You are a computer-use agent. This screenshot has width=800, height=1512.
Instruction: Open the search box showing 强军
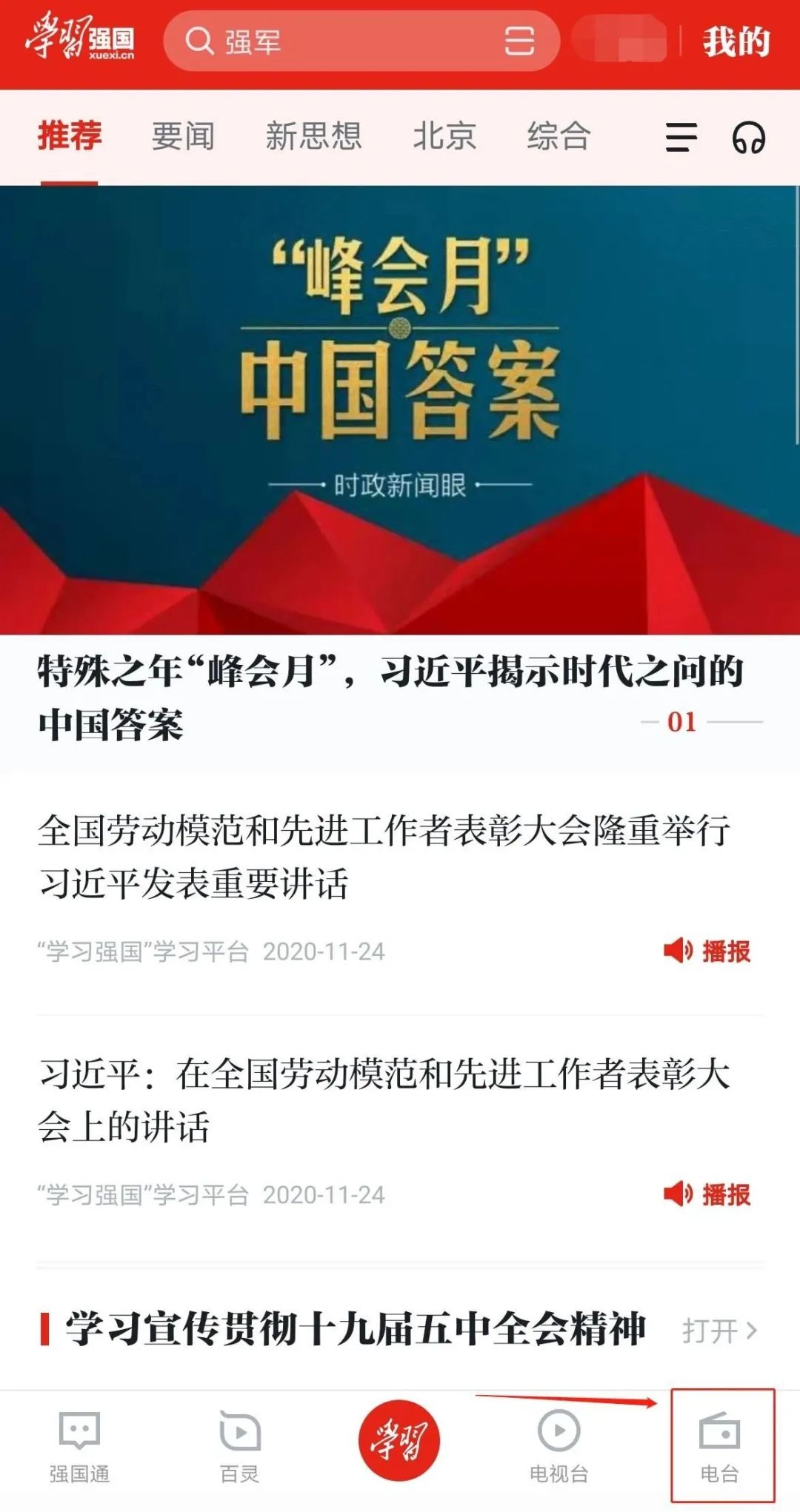pyautogui.click(x=333, y=41)
